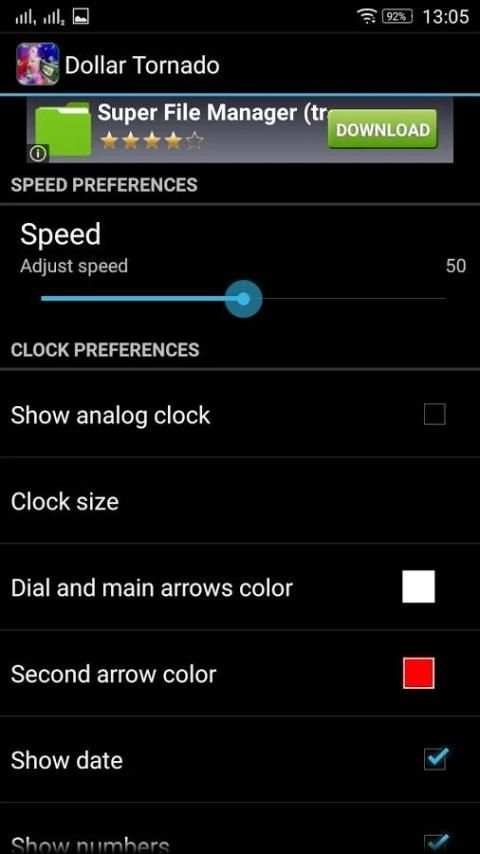Toggle the Show numbers checkbox
Screen dimensions: 480x854
[435, 842]
